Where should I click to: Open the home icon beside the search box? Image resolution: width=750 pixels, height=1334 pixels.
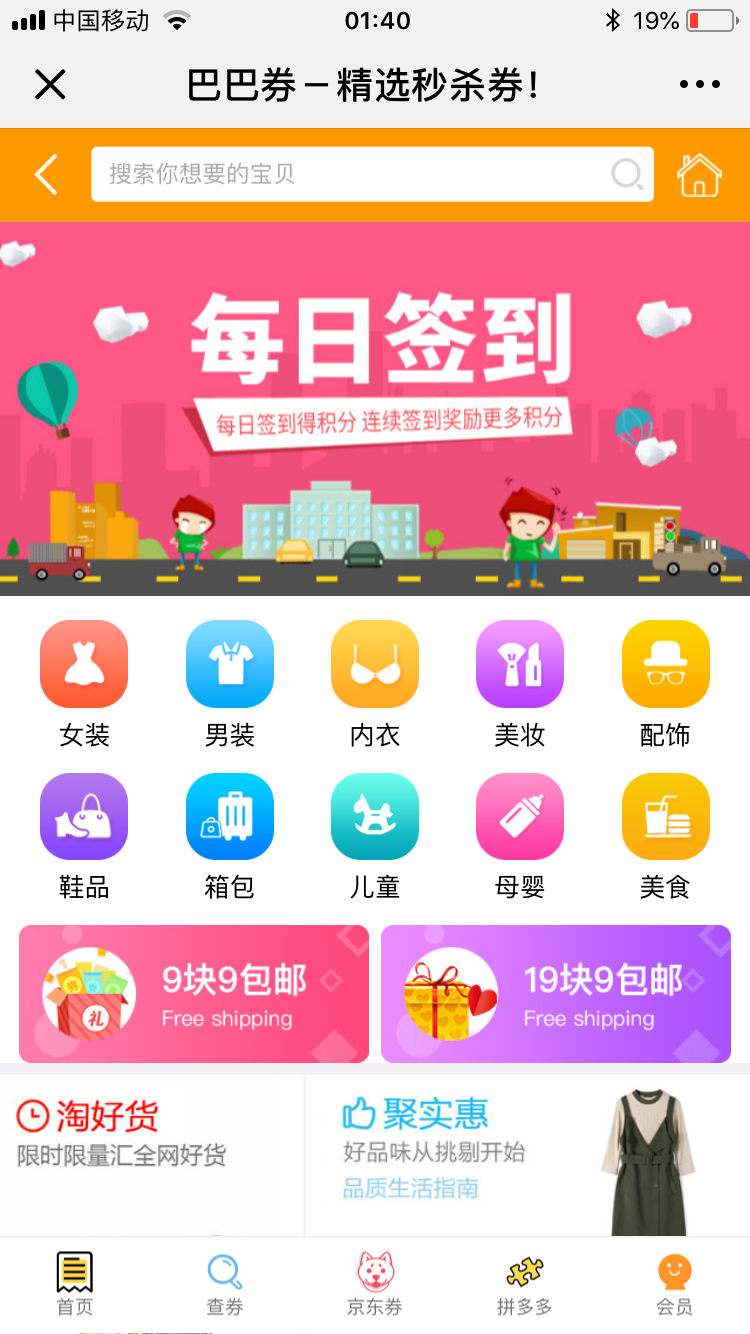(x=699, y=175)
